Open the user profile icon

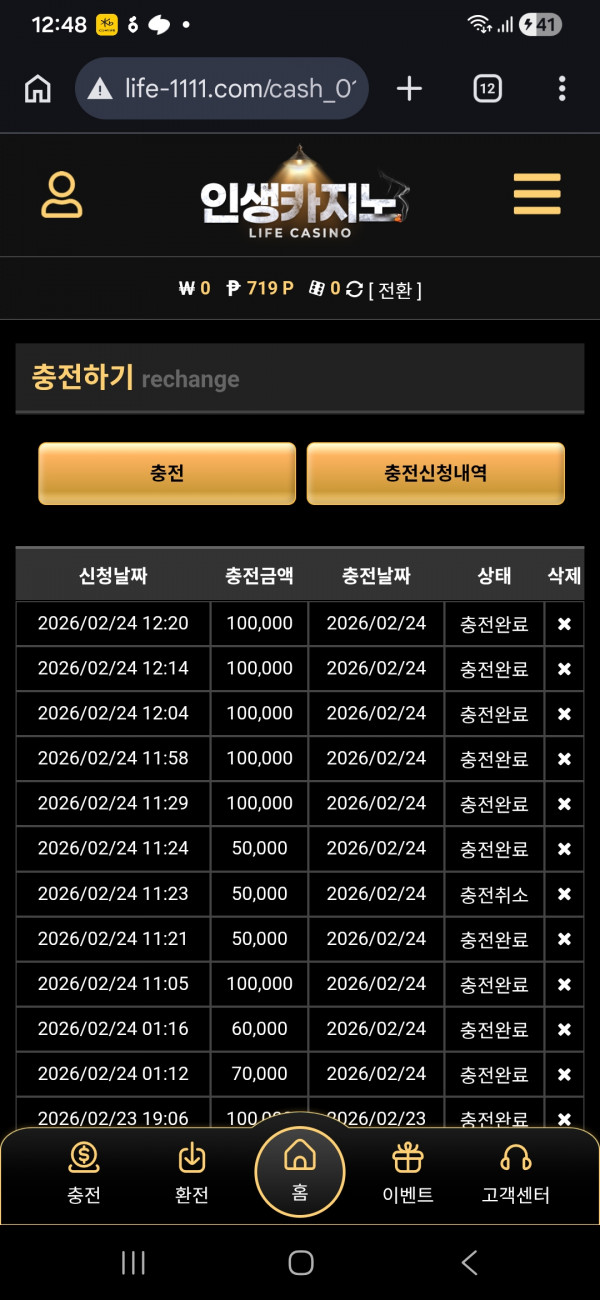pyautogui.click(x=62, y=195)
